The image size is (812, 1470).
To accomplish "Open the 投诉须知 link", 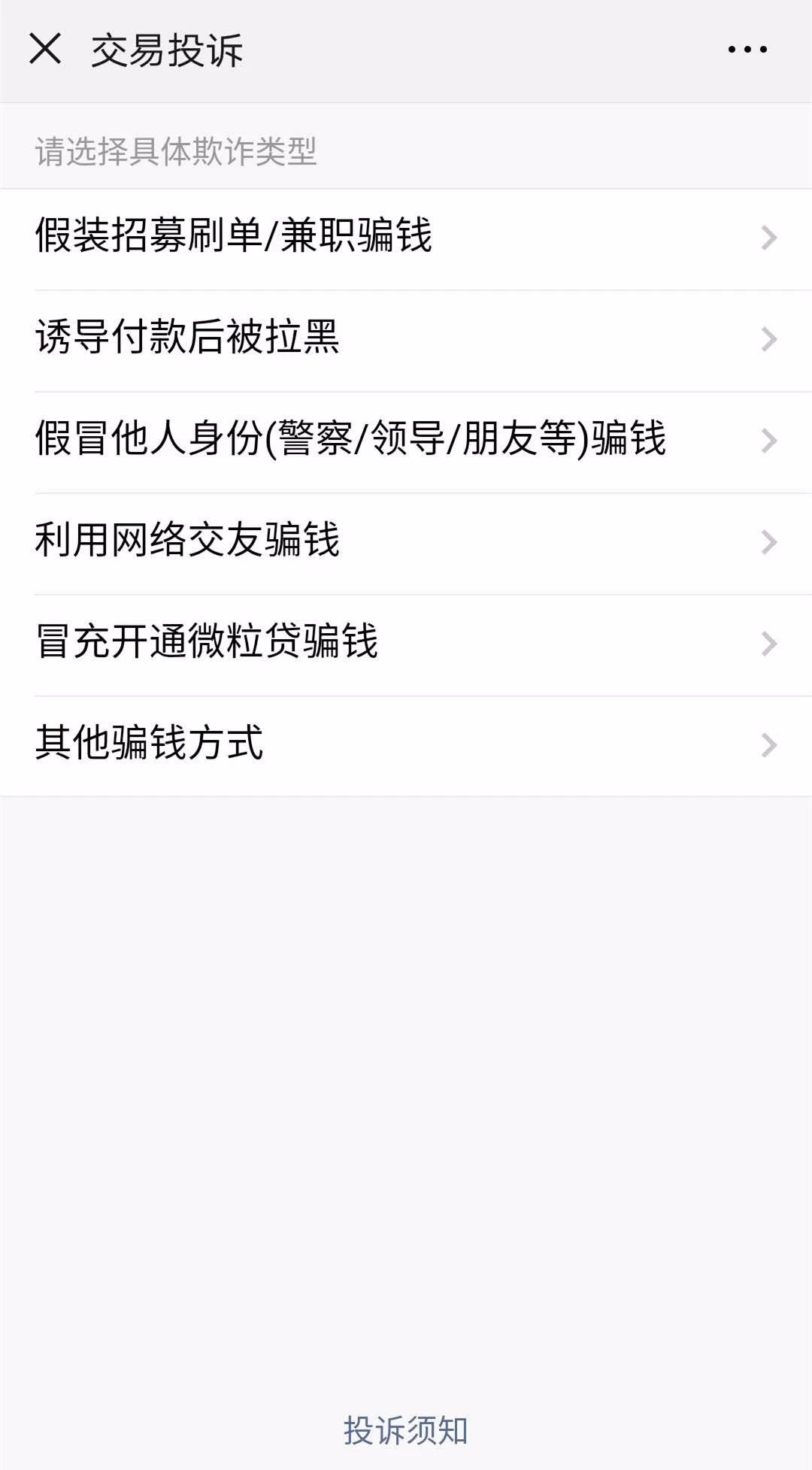I will click(406, 1431).
